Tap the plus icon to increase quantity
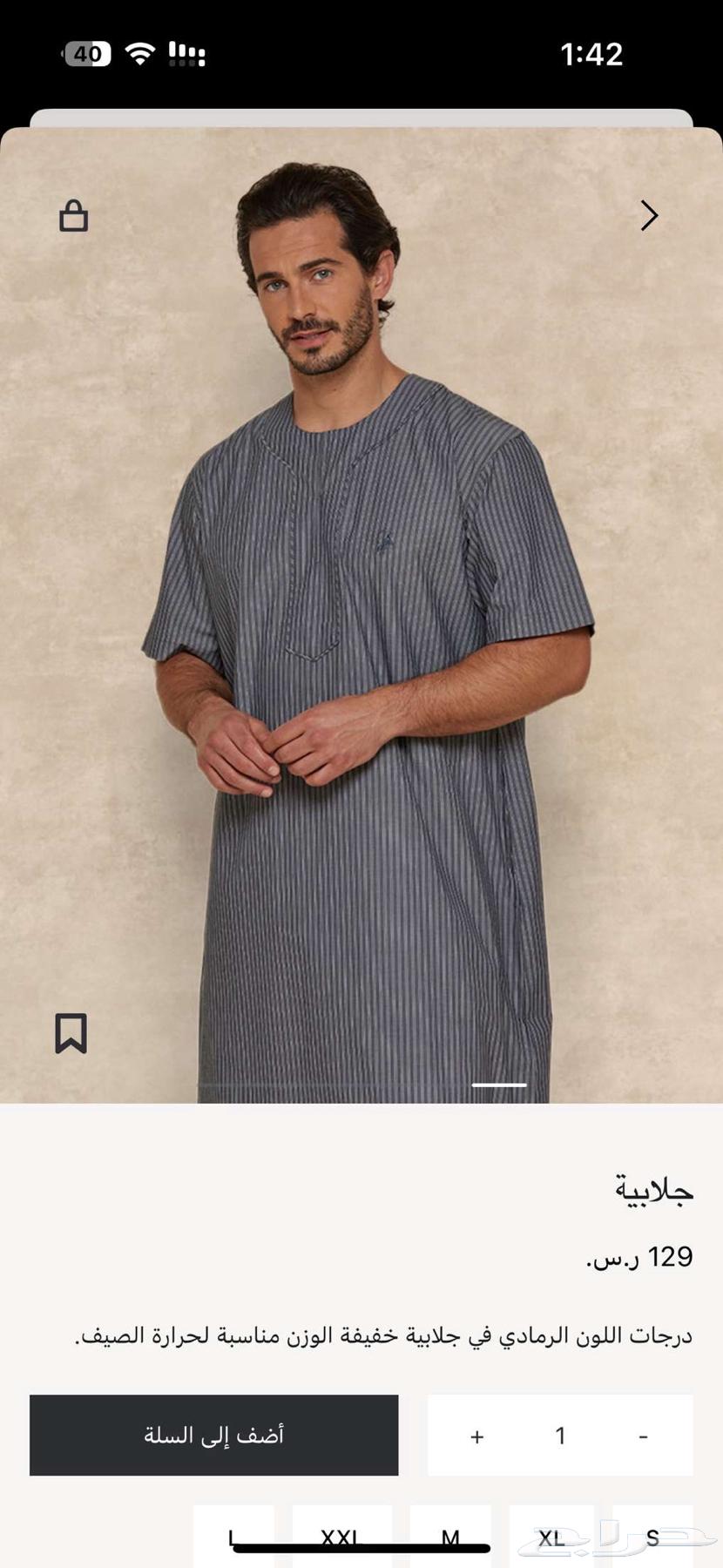The image size is (723, 1568). (477, 1436)
